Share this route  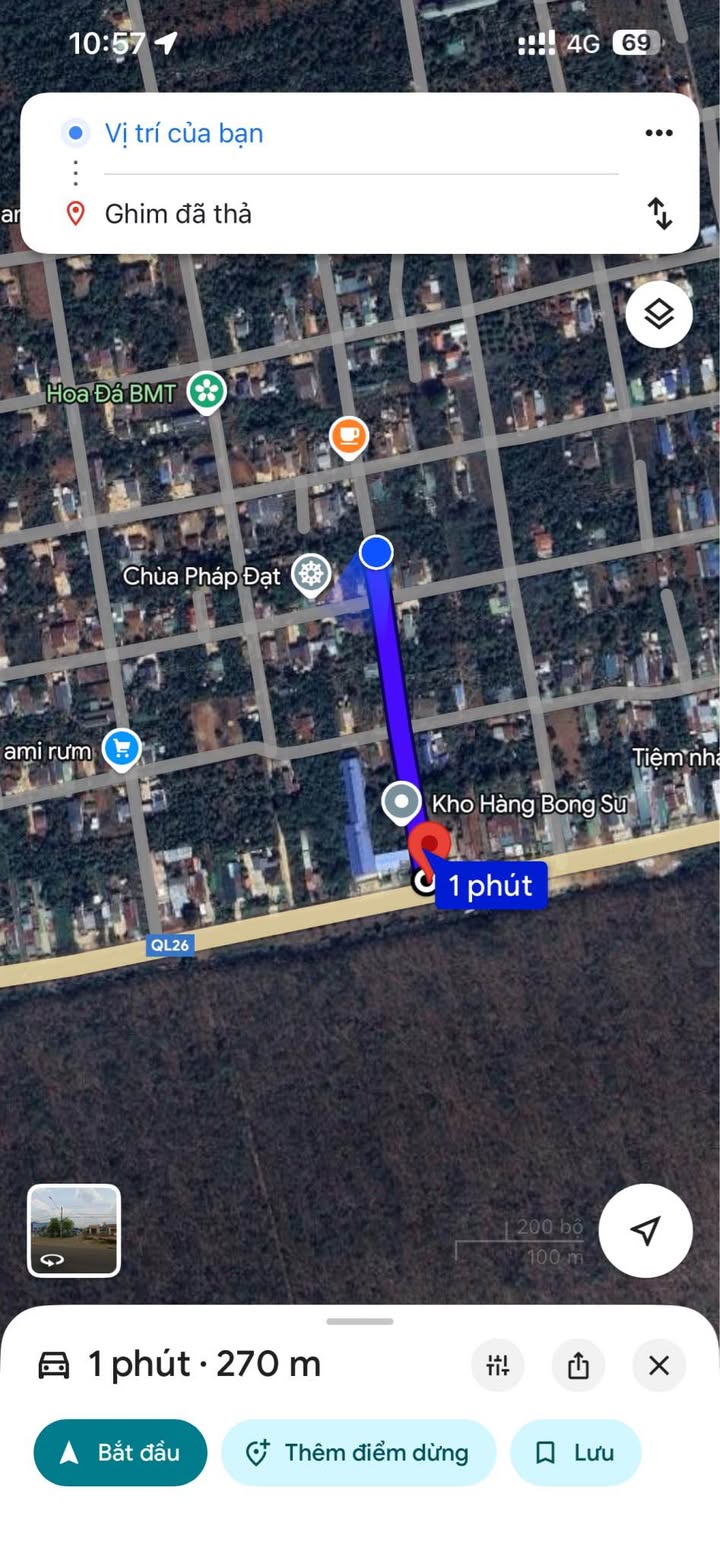click(x=578, y=1365)
